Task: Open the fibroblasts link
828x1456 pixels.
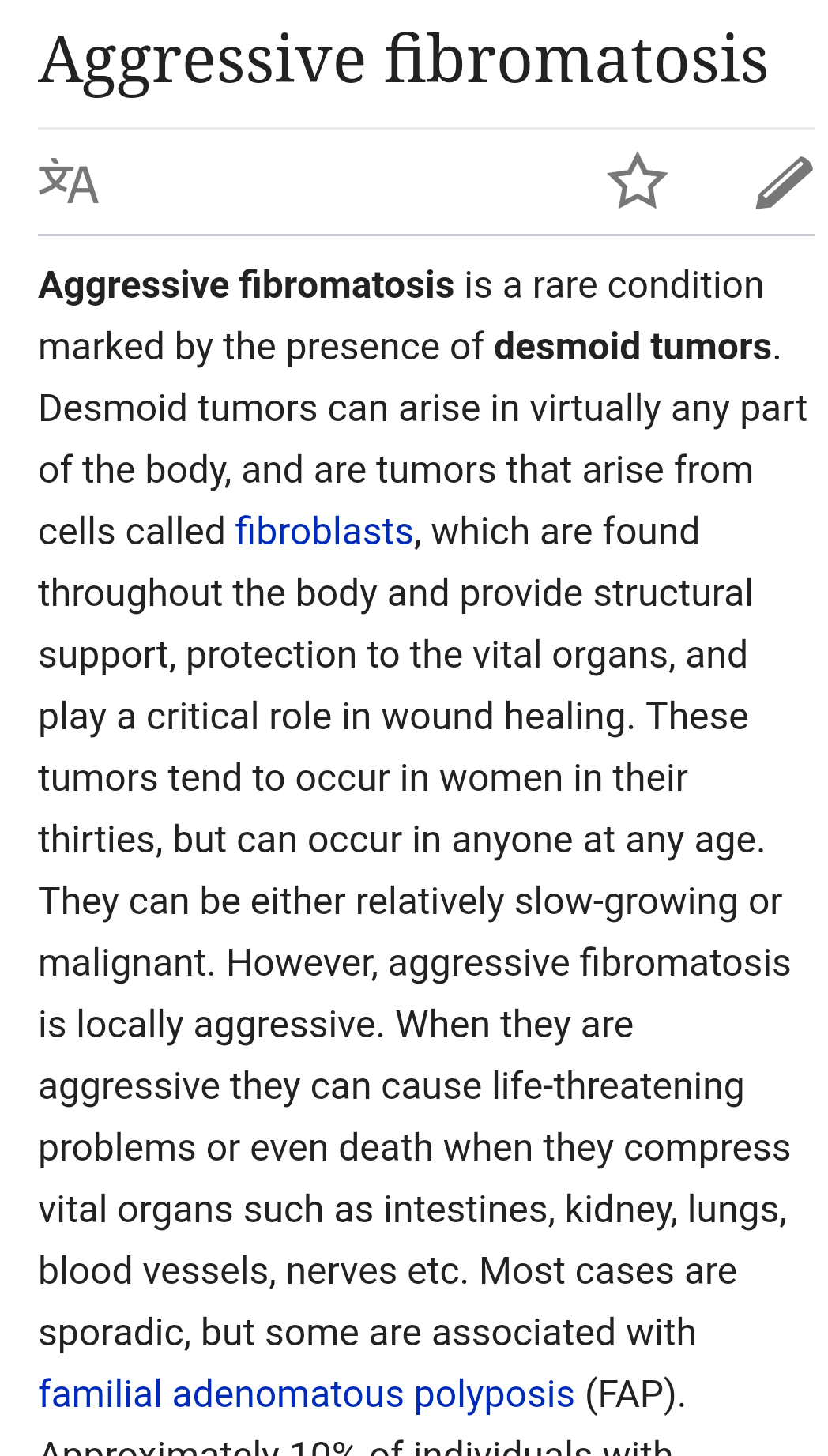Action: pos(324,532)
